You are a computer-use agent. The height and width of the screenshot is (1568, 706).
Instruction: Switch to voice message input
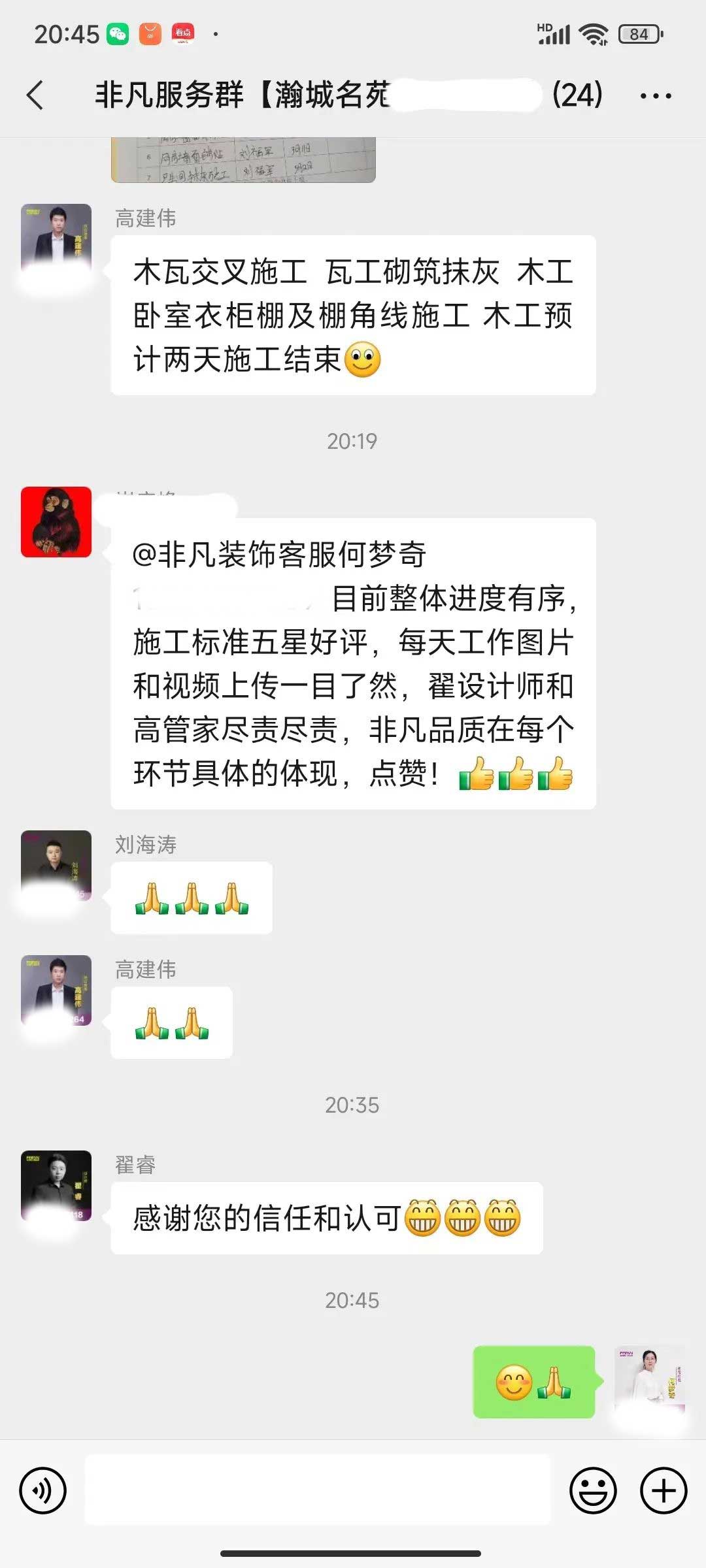tap(43, 1490)
